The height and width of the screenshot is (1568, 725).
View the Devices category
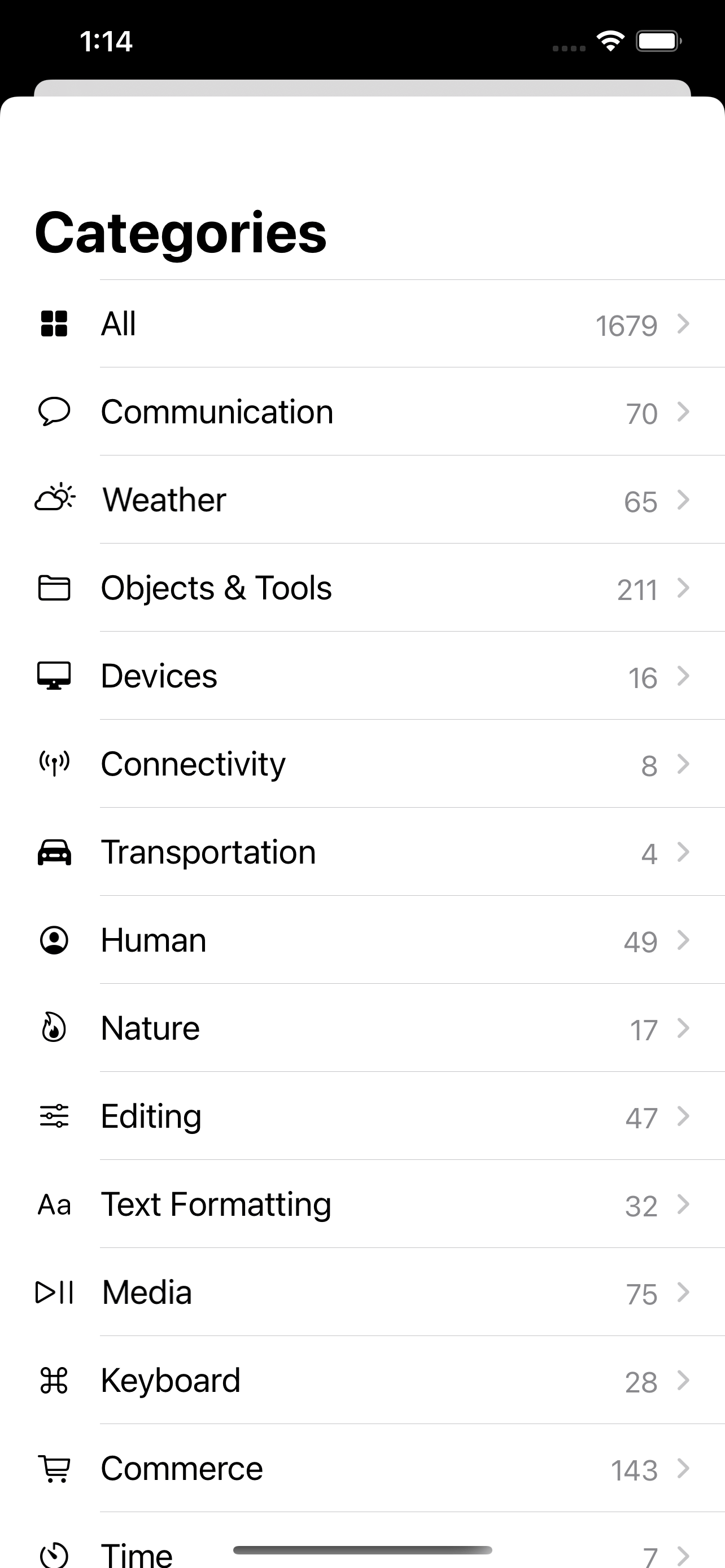click(362, 676)
